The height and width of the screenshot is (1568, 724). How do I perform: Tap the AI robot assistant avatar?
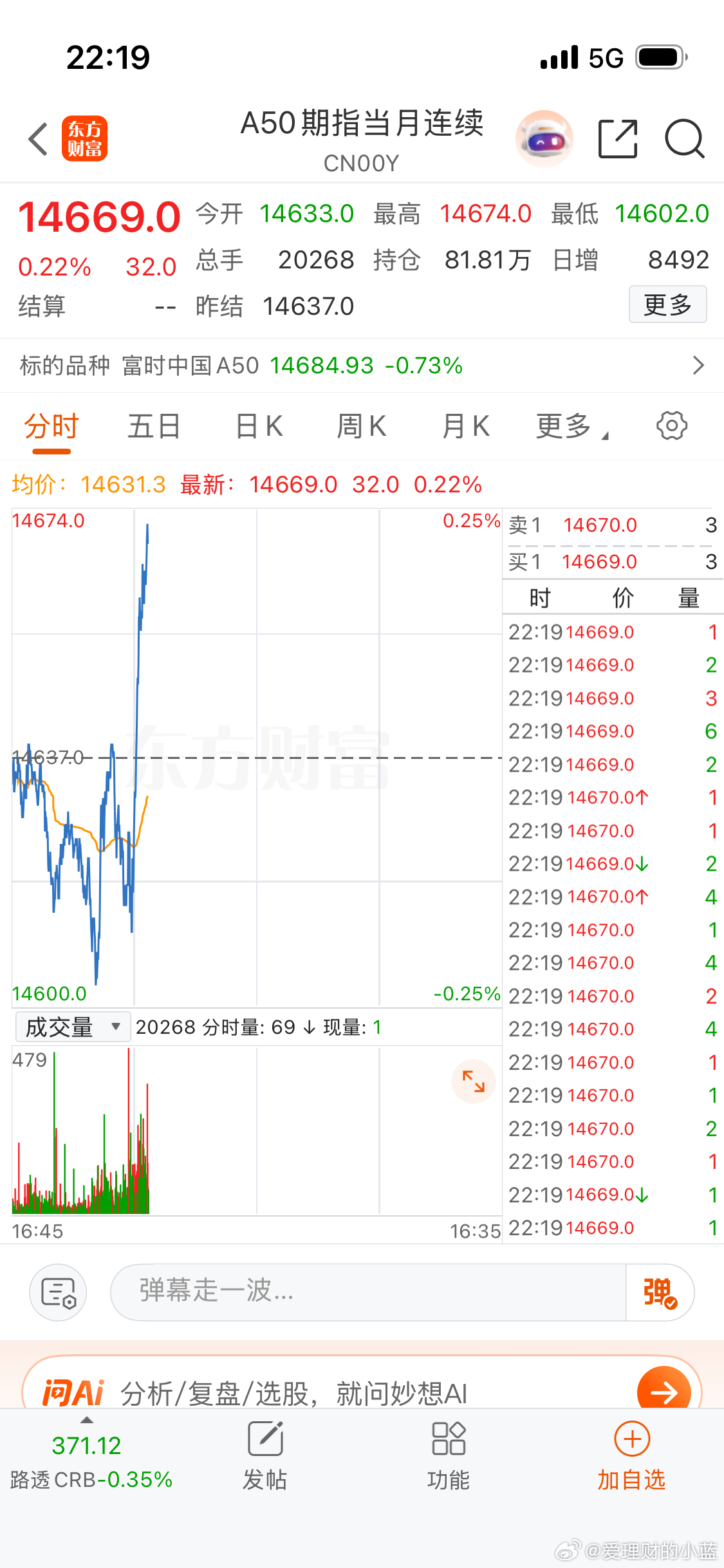(x=544, y=138)
